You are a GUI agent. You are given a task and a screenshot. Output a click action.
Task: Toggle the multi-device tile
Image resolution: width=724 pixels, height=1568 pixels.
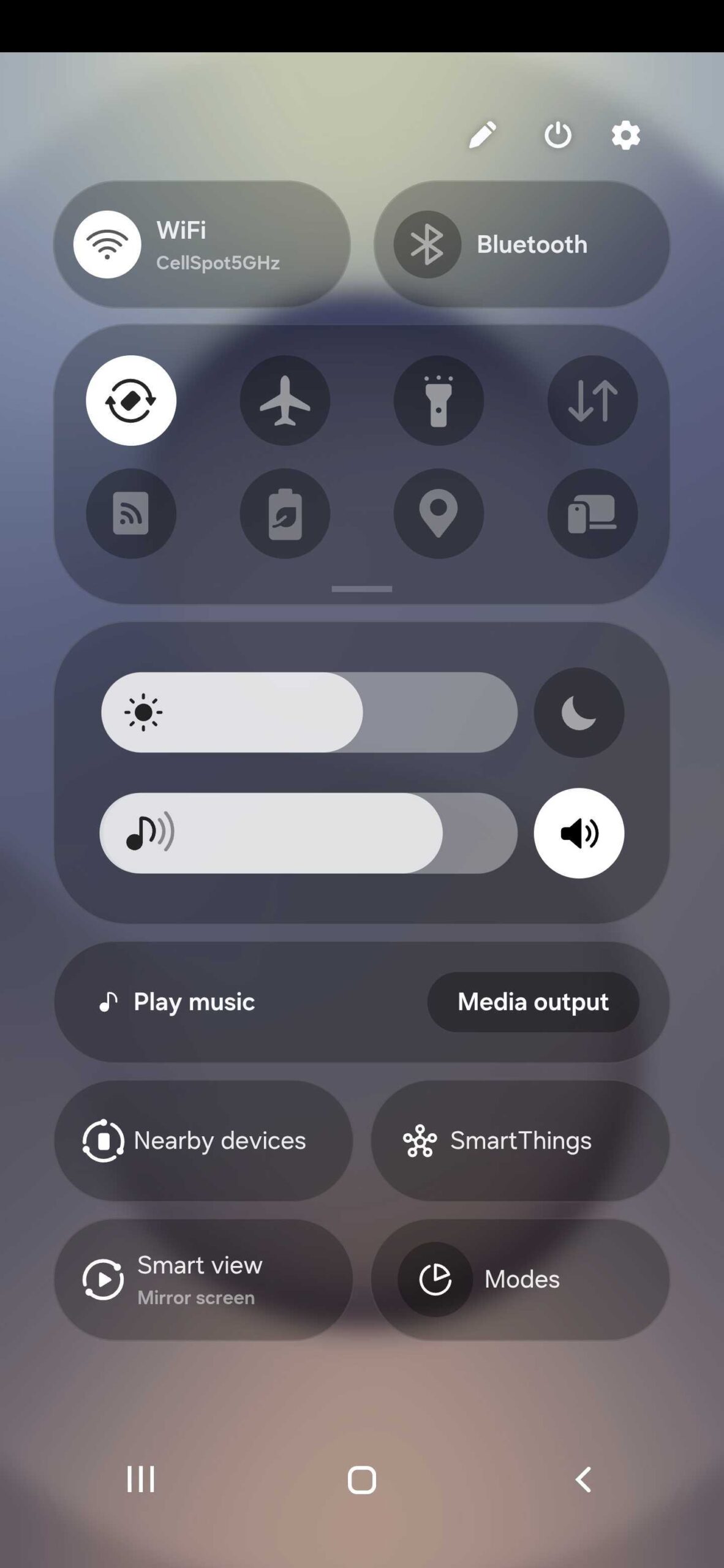pyautogui.click(x=592, y=513)
